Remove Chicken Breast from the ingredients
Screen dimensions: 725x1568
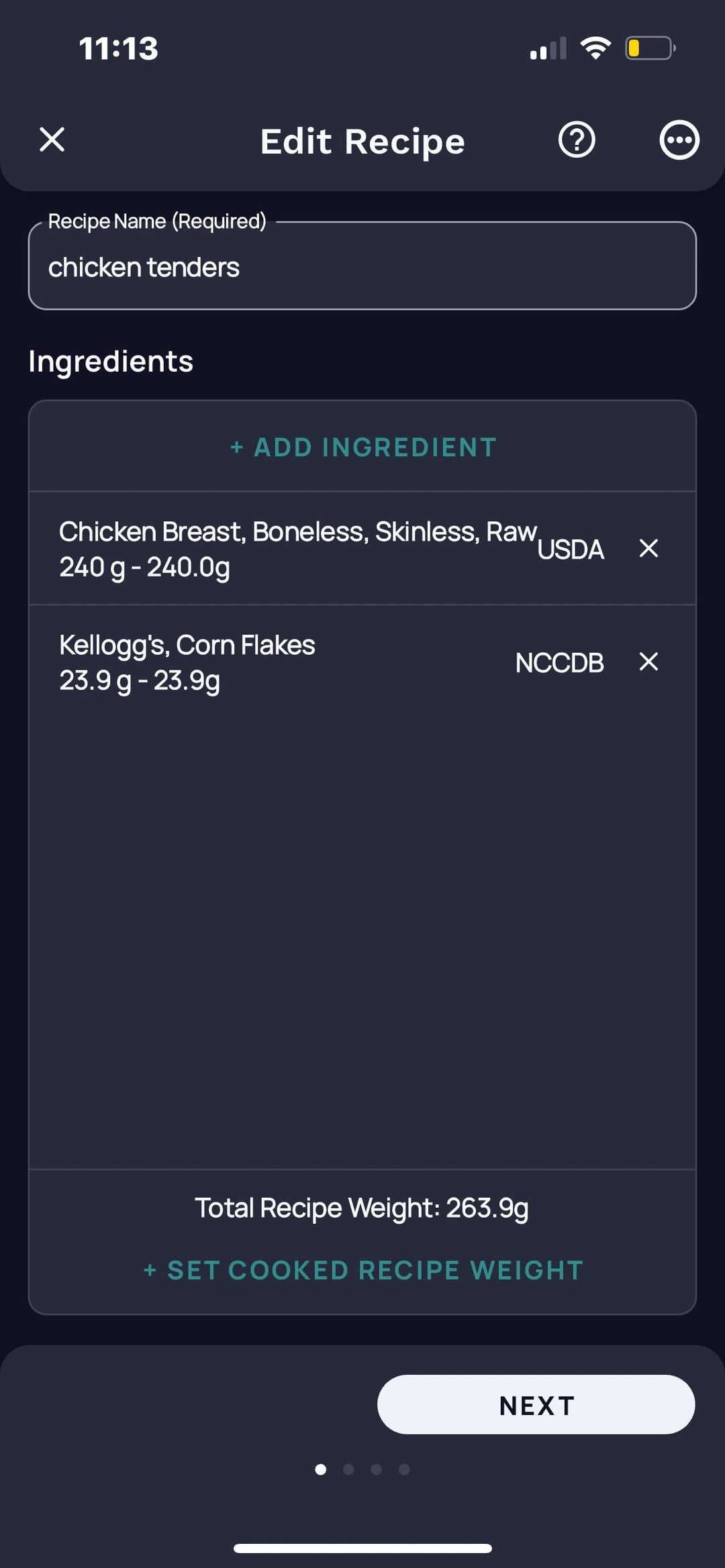tap(648, 548)
